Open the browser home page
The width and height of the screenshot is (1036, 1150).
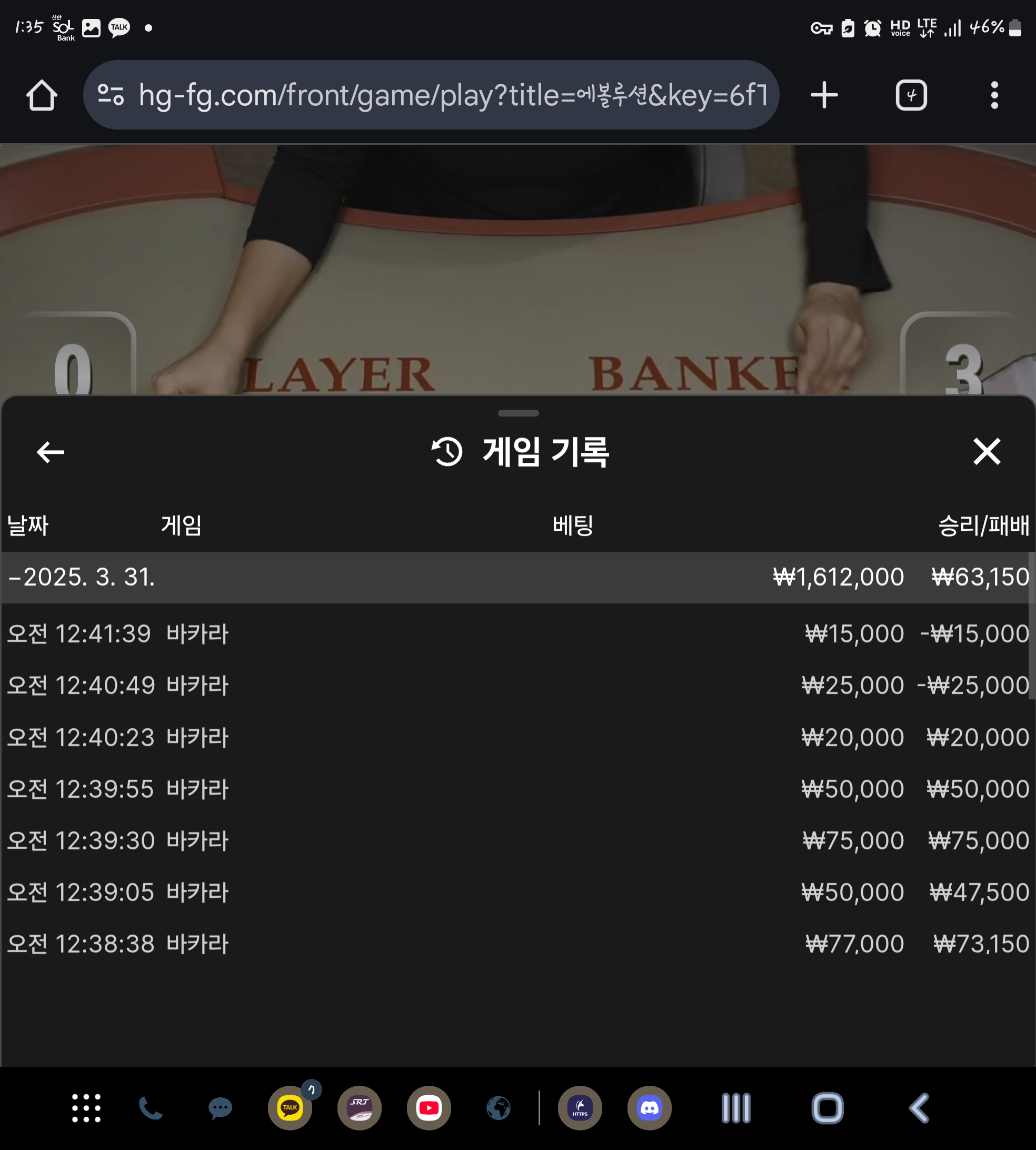pyautogui.click(x=42, y=95)
